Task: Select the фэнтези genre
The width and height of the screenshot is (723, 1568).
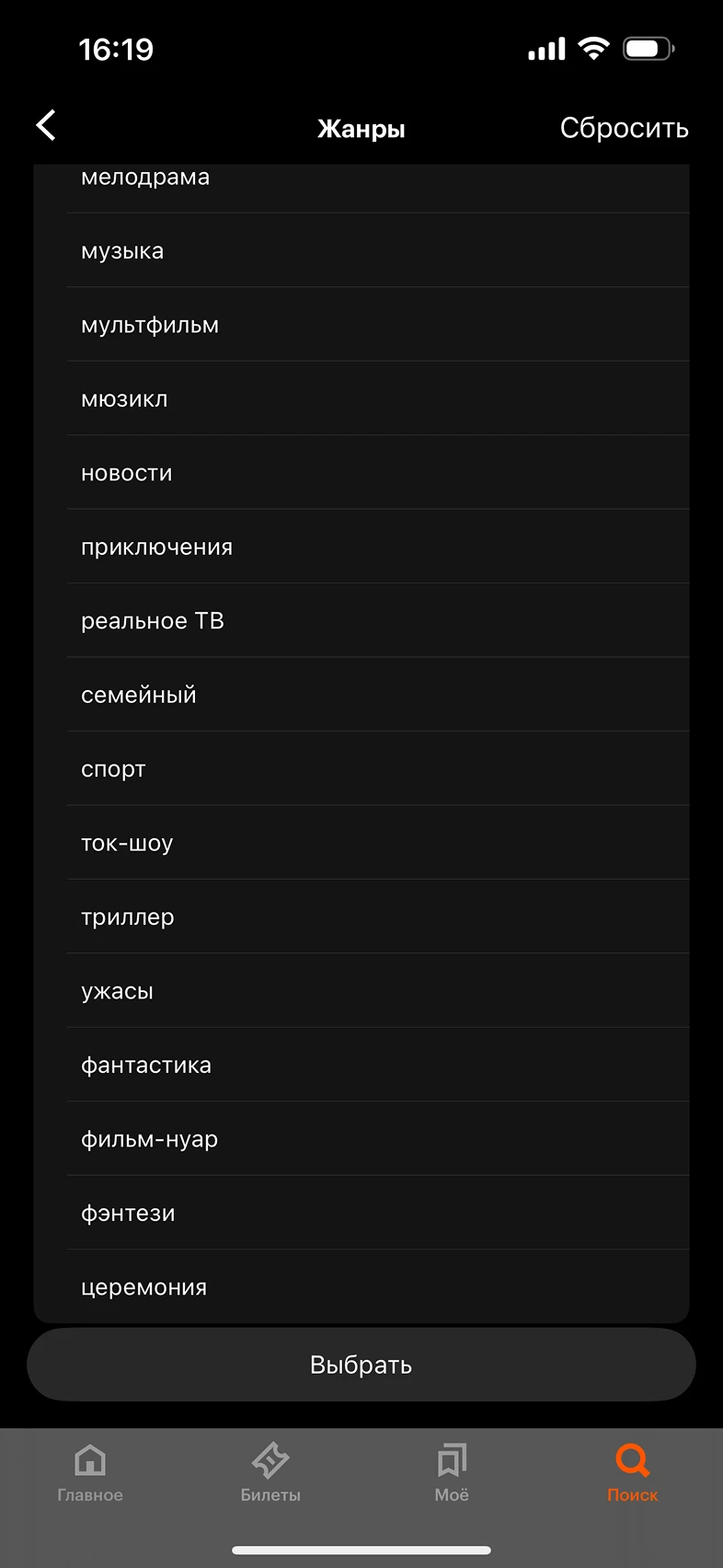Action: pos(361,1213)
